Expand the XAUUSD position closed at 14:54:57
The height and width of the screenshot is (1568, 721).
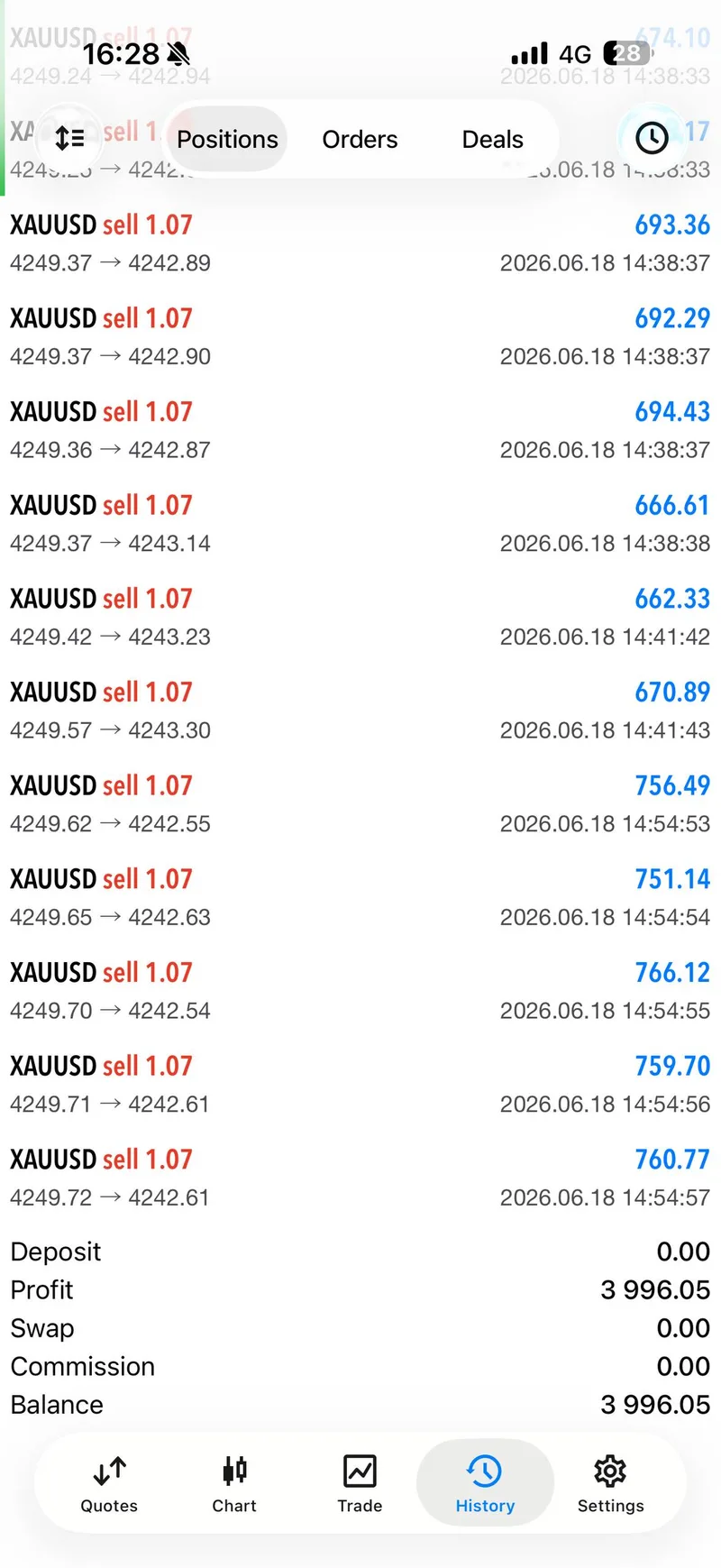pos(360,1178)
